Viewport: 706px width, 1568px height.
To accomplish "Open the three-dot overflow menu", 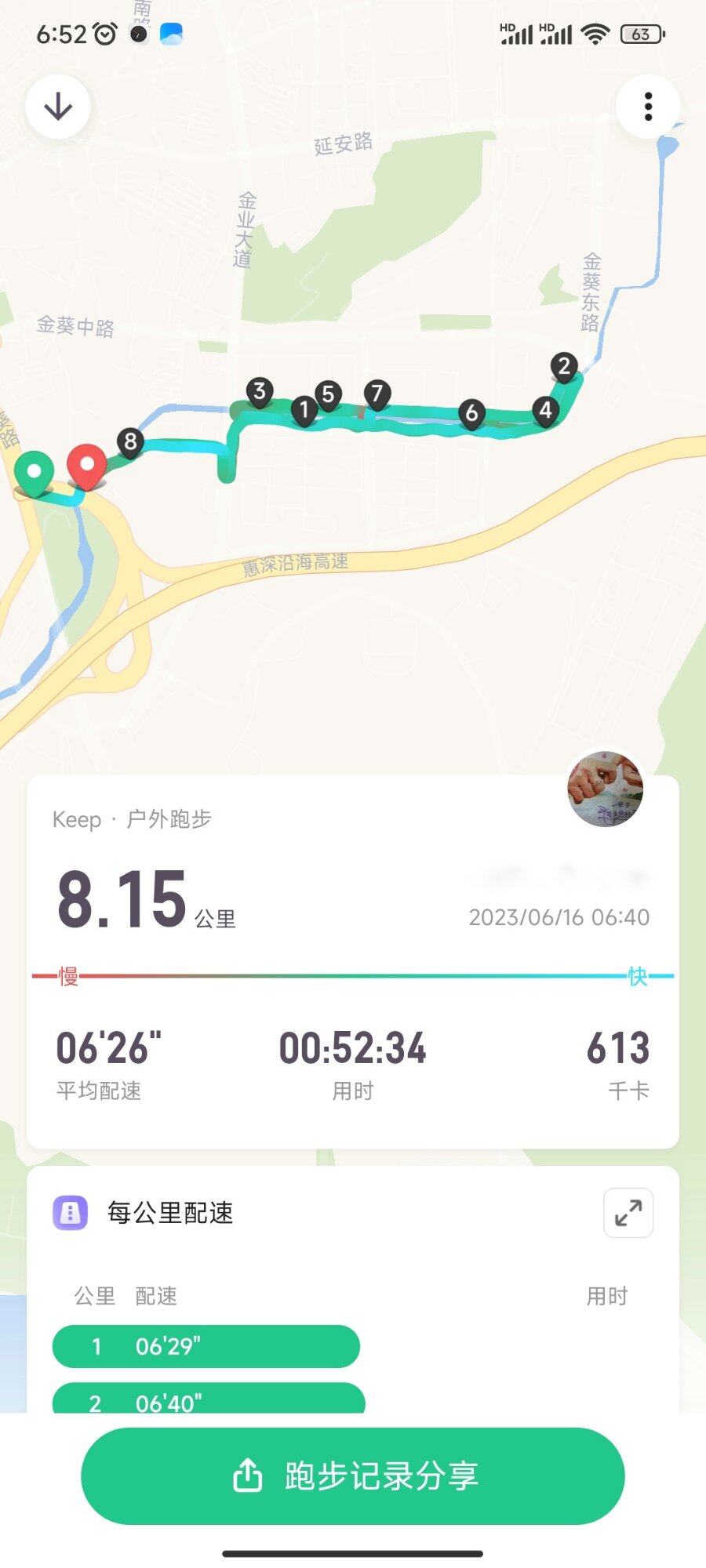I will [x=648, y=107].
